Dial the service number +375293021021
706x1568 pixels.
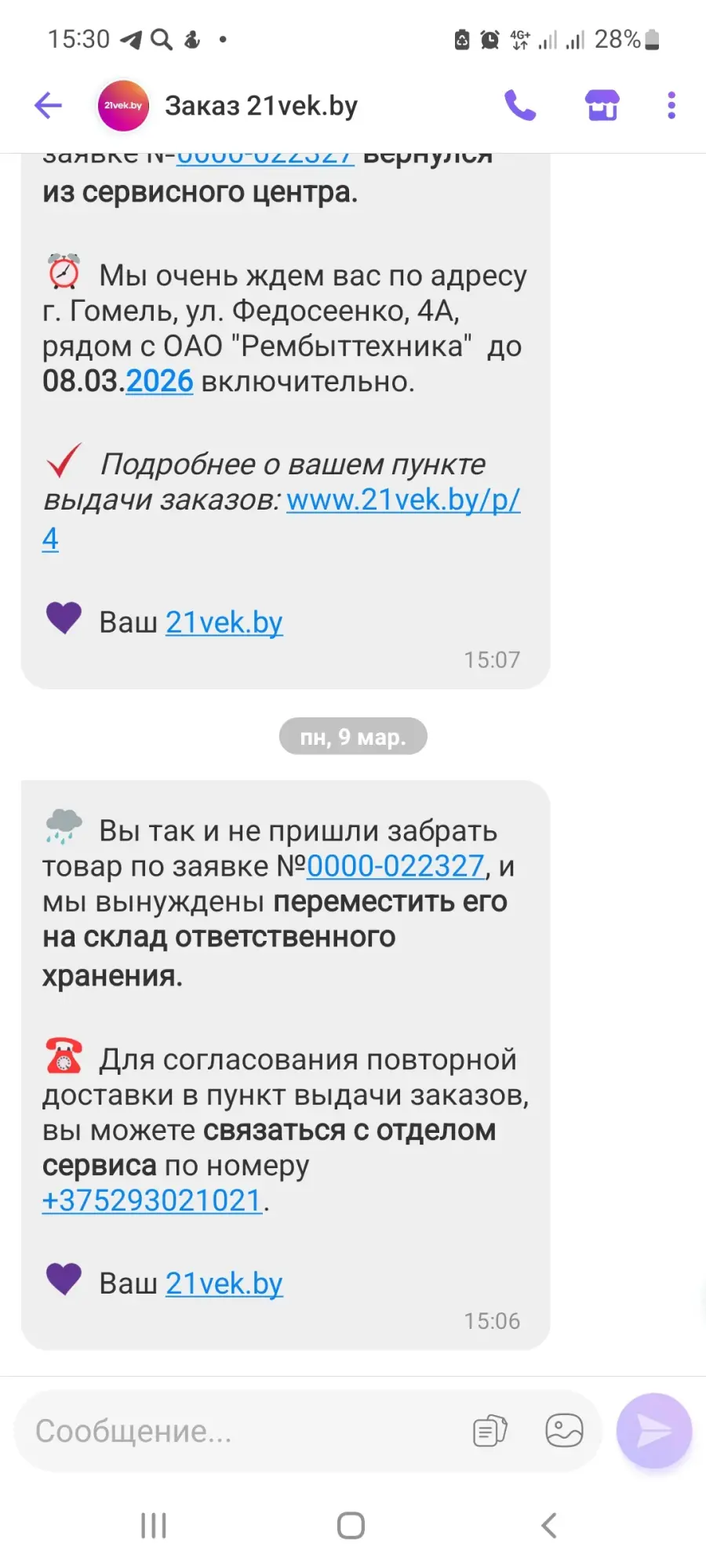click(151, 1200)
